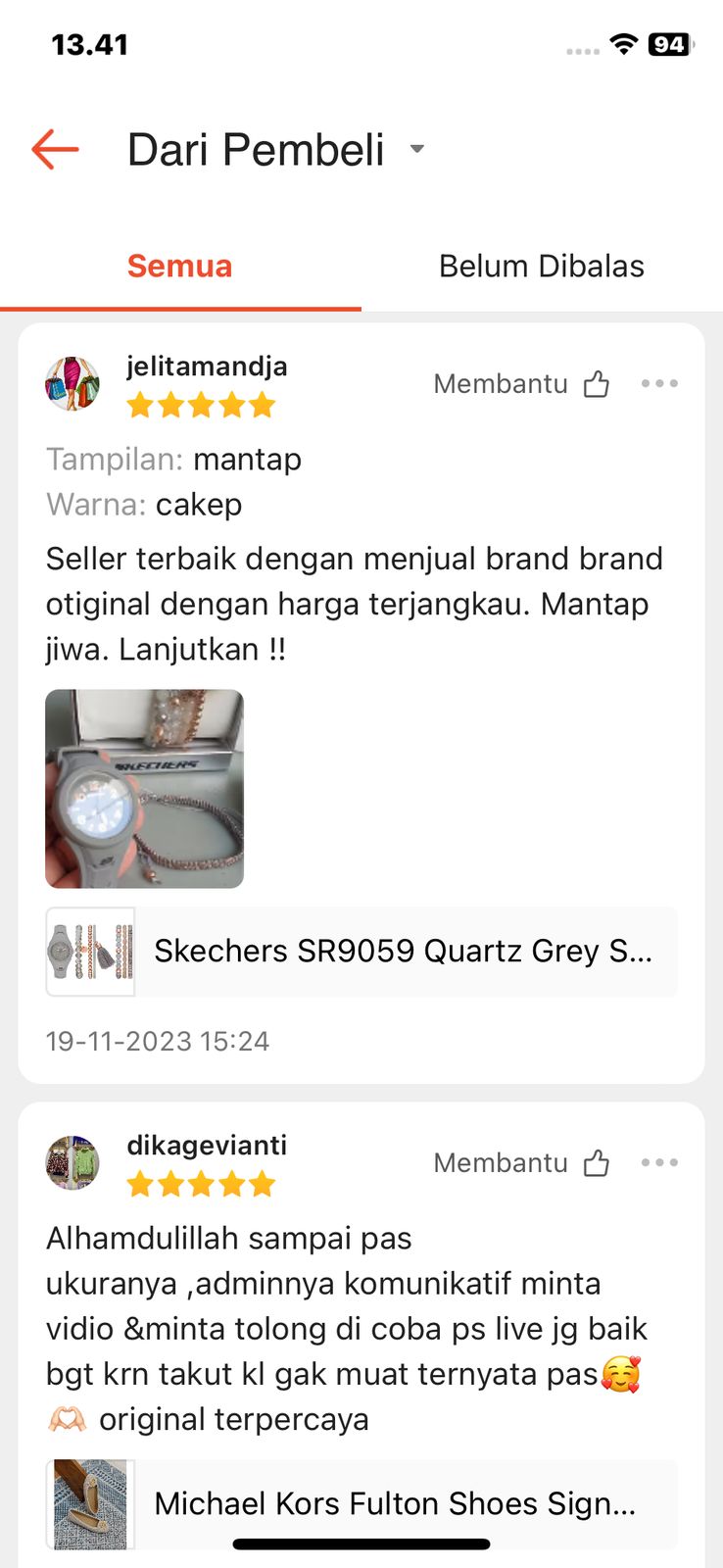The height and width of the screenshot is (1568, 723).
Task: Mark jelitamandja's review as Membantu
Action: 501,383
